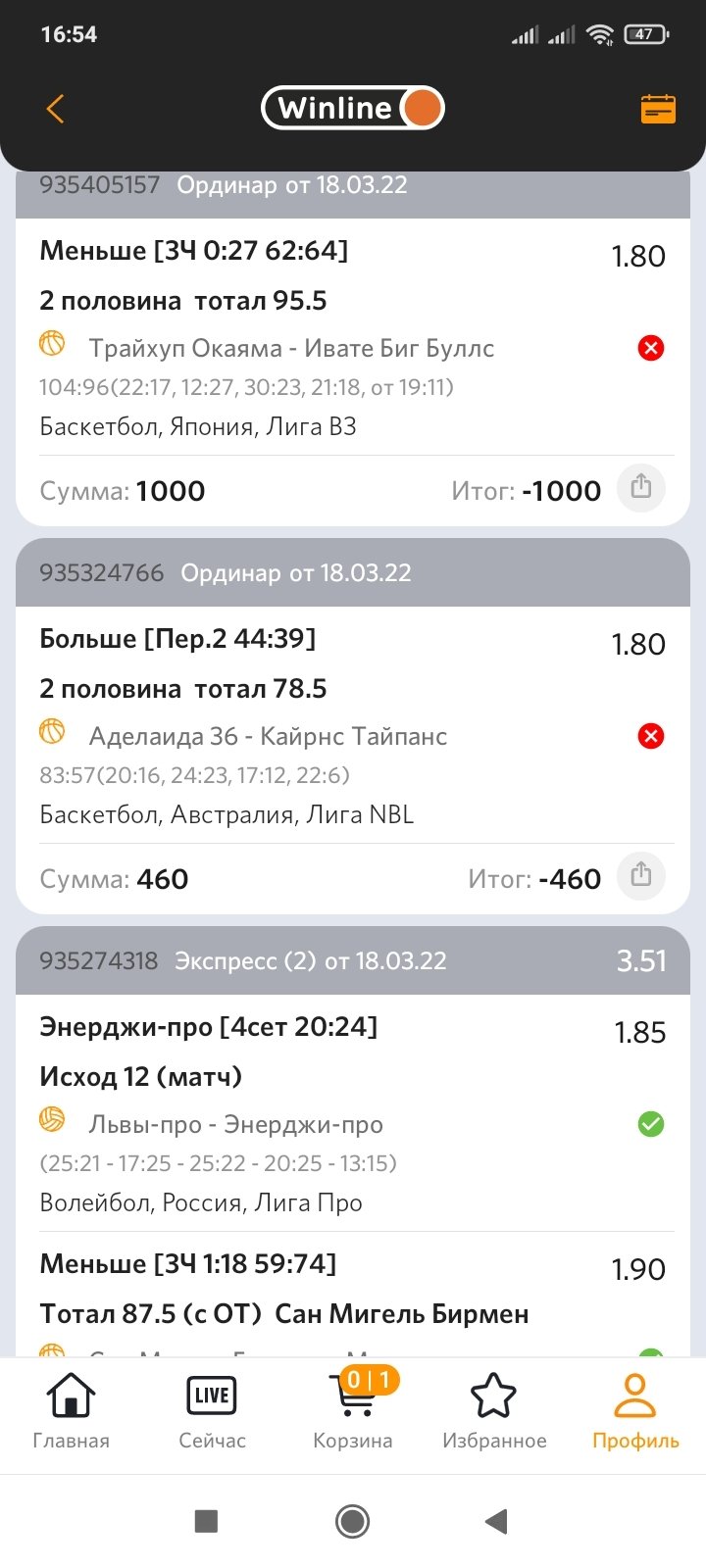Open the Сейчас live tab

[x=212, y=1410]
